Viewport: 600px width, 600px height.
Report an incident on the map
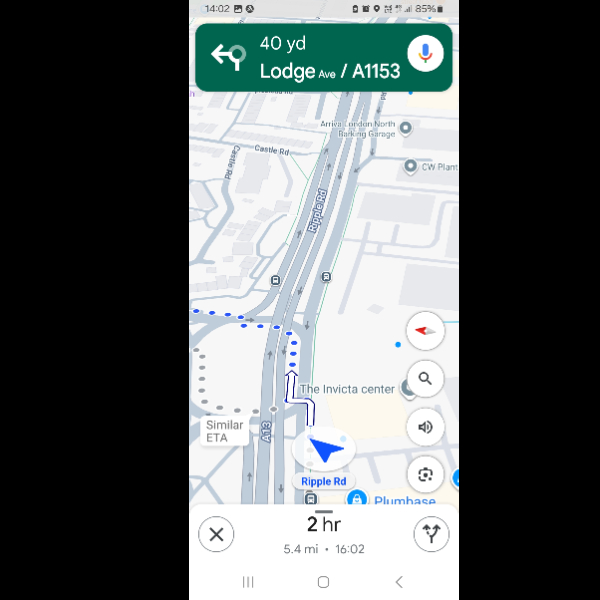click(x=425, y=475)
